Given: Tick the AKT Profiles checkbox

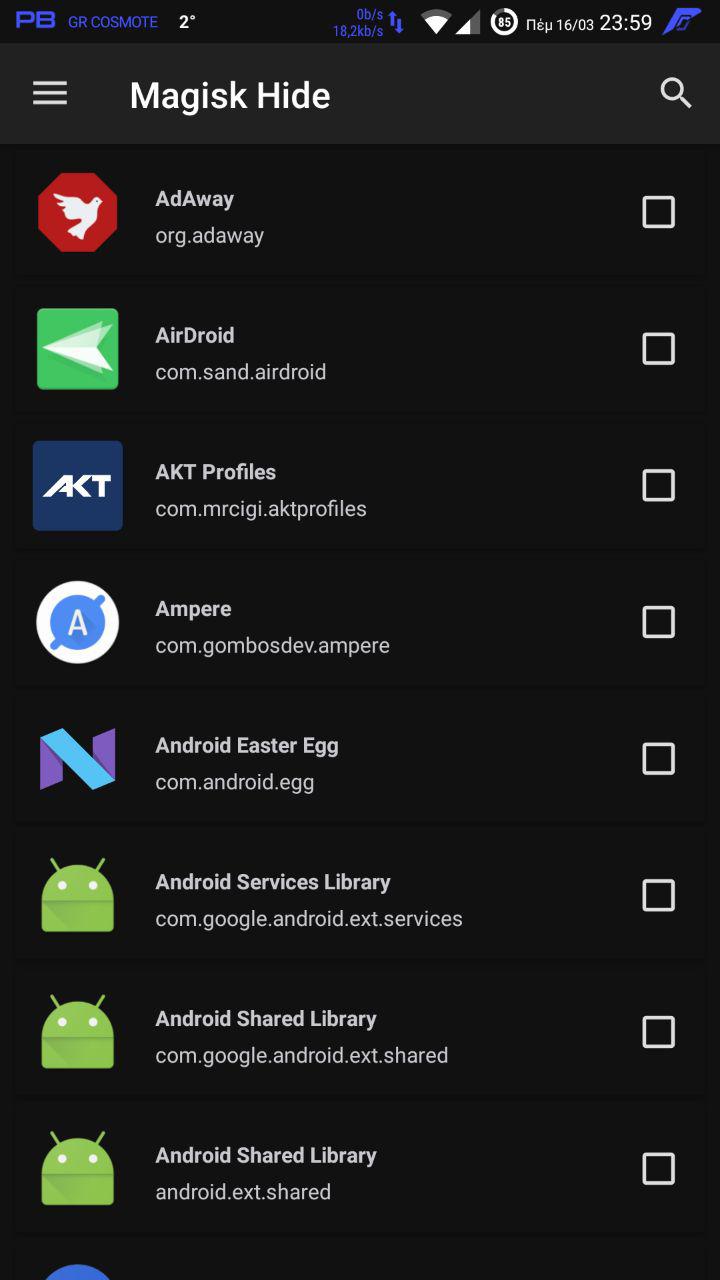Looking at the screenshot, I should (x=658, y=486).
